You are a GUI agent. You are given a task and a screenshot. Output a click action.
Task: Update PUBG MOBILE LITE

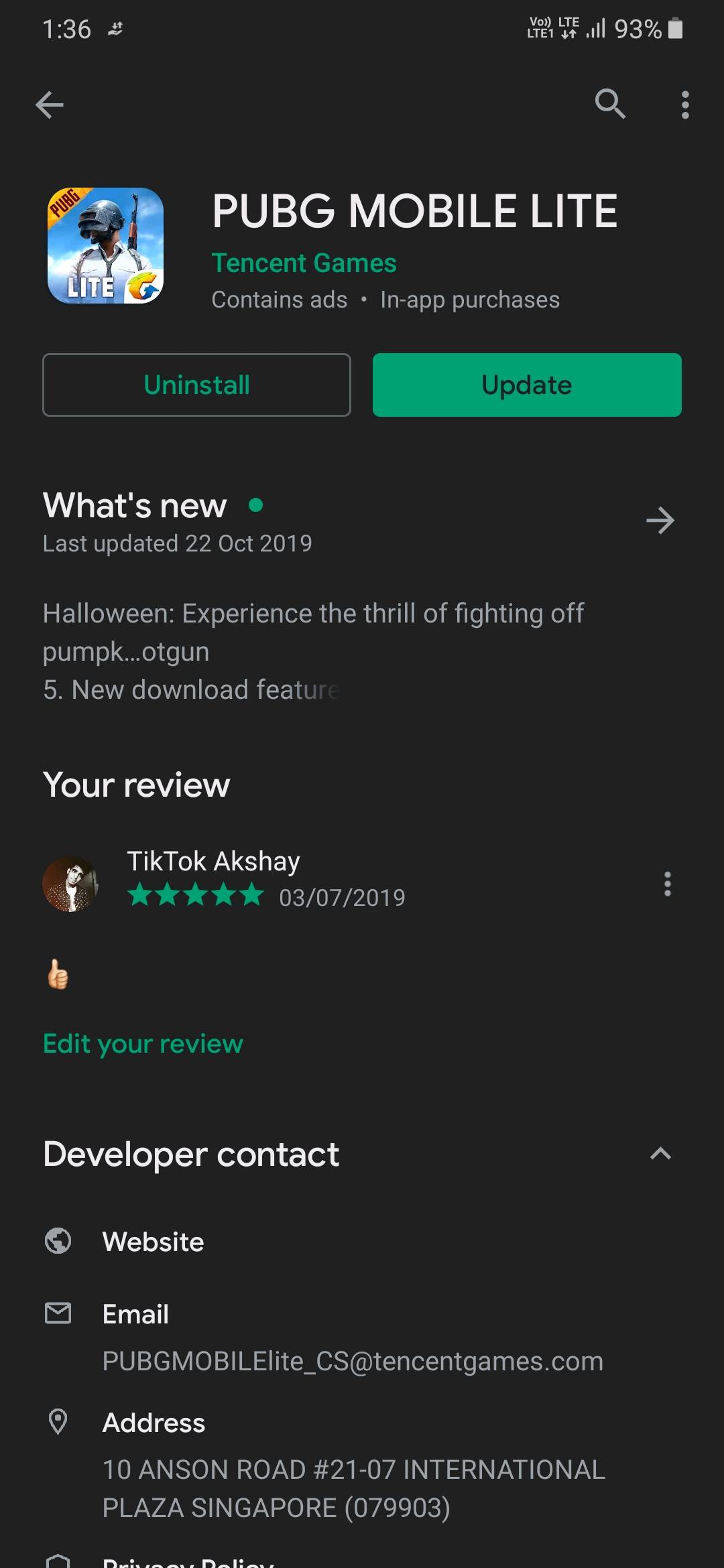527,385
